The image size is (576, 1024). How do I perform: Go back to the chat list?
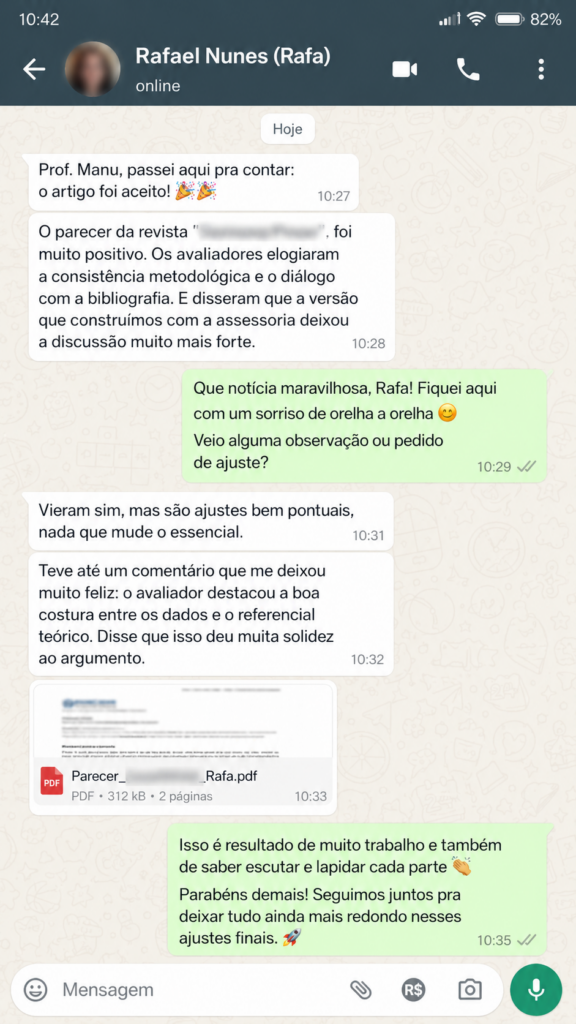tap(34, 70)
